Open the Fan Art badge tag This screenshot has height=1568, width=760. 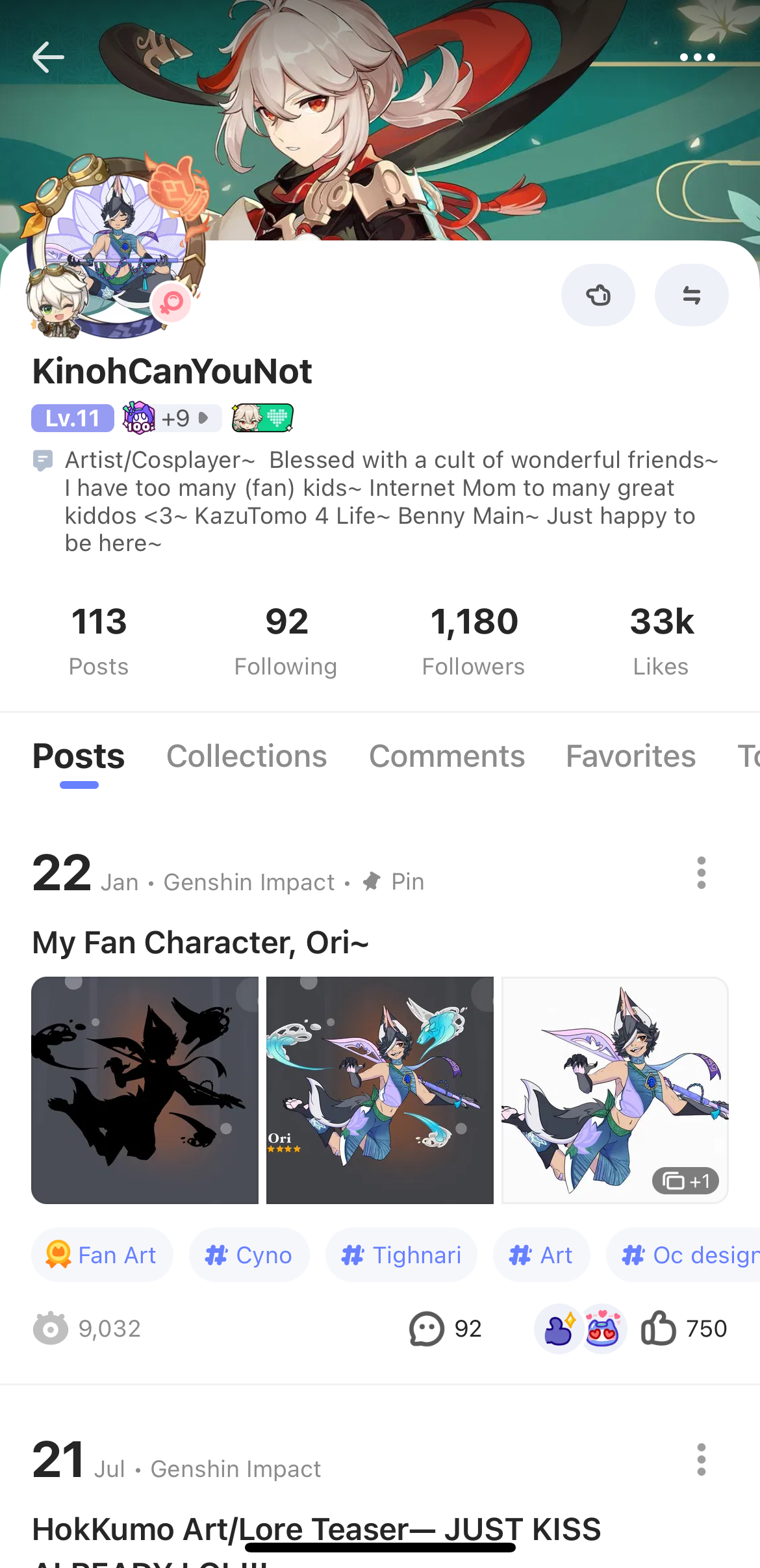coord(102,1255)
